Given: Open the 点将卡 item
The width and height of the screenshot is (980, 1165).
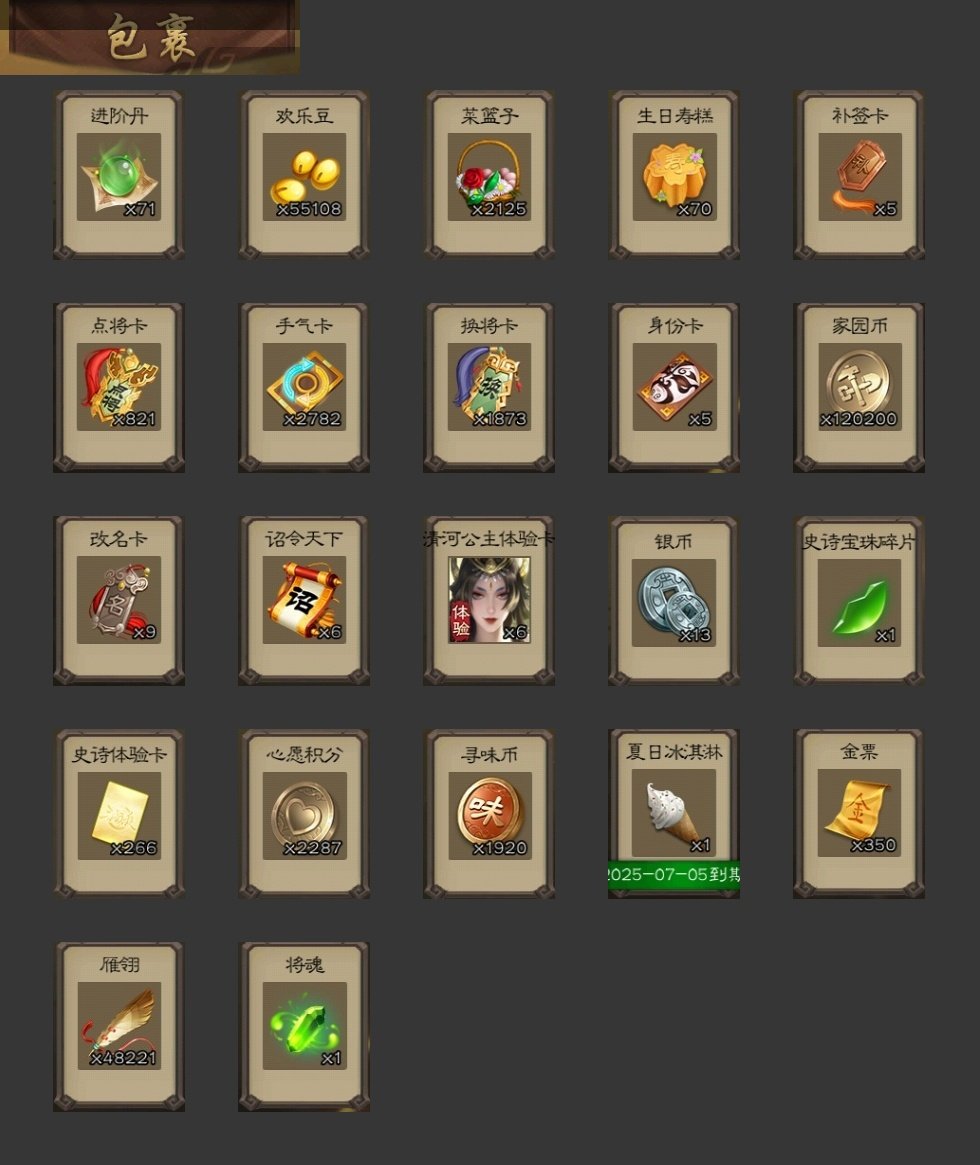Looking at the screenshot, I should pos(119,388).
